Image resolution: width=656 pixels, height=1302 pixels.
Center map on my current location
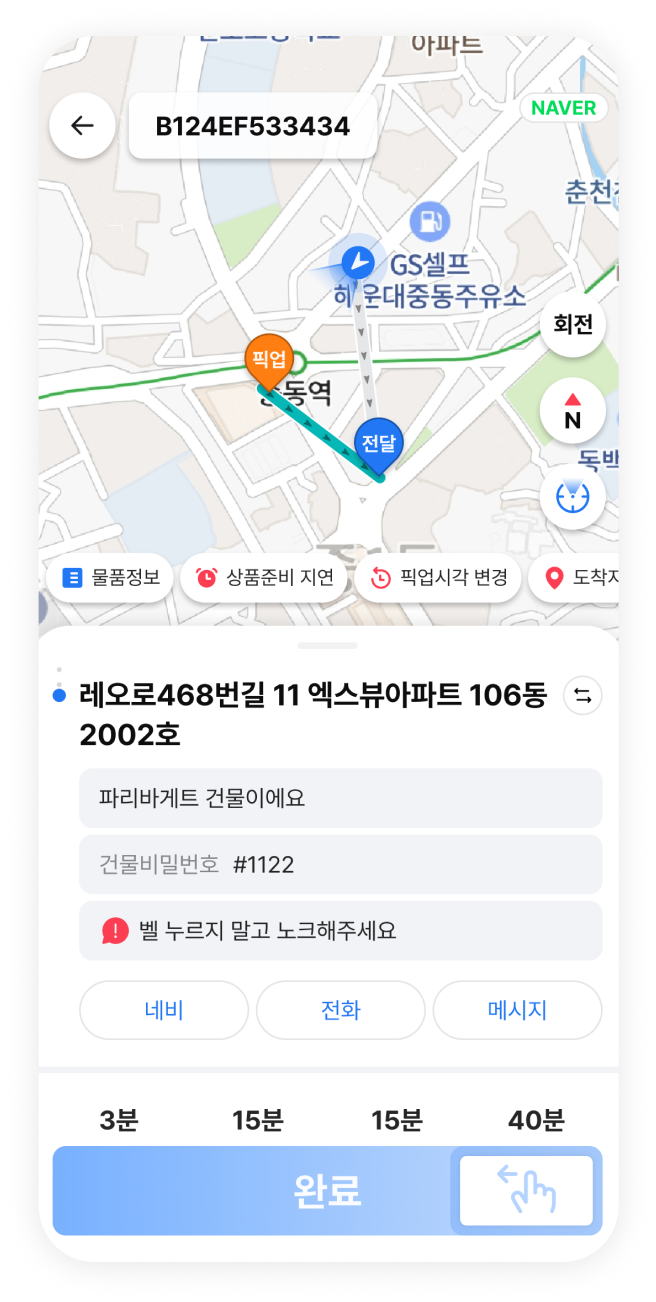pyautogui.click(x=573, y=496)
